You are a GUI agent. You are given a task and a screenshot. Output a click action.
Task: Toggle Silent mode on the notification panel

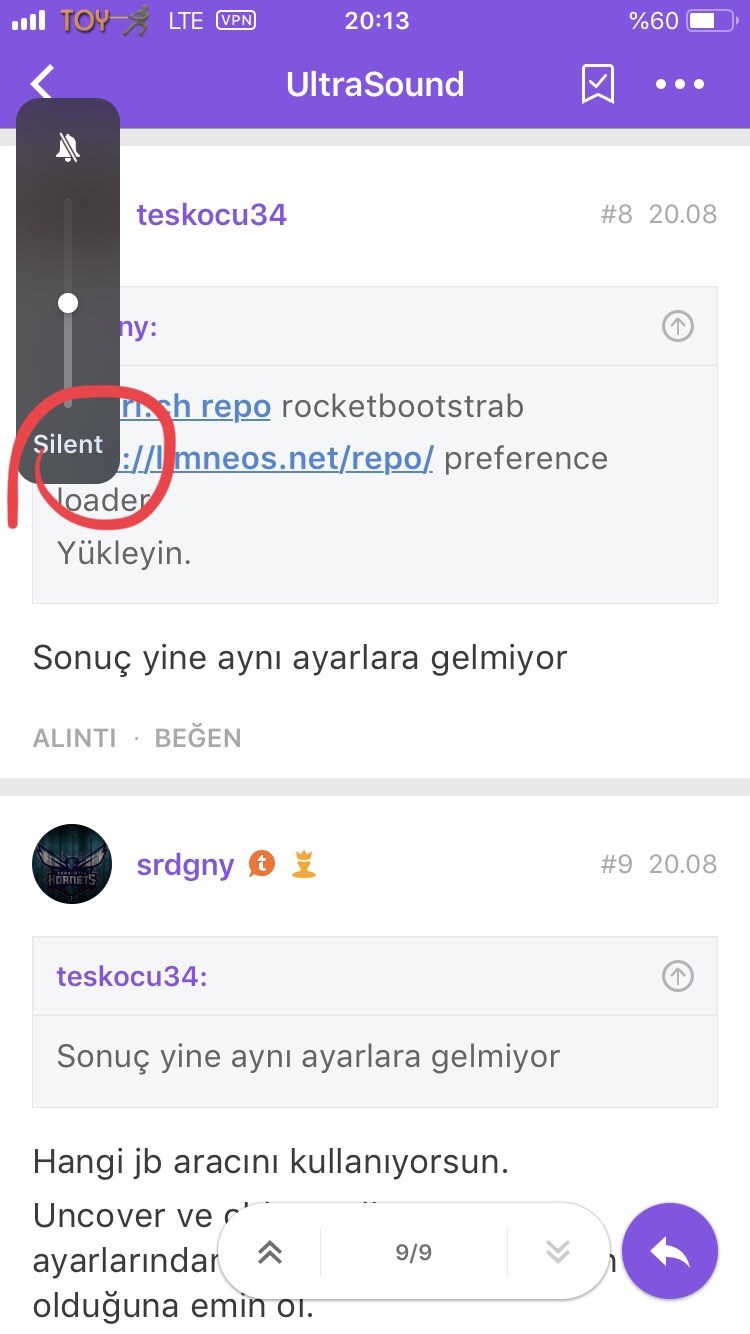pyautogui.click(x=68, y=444)
